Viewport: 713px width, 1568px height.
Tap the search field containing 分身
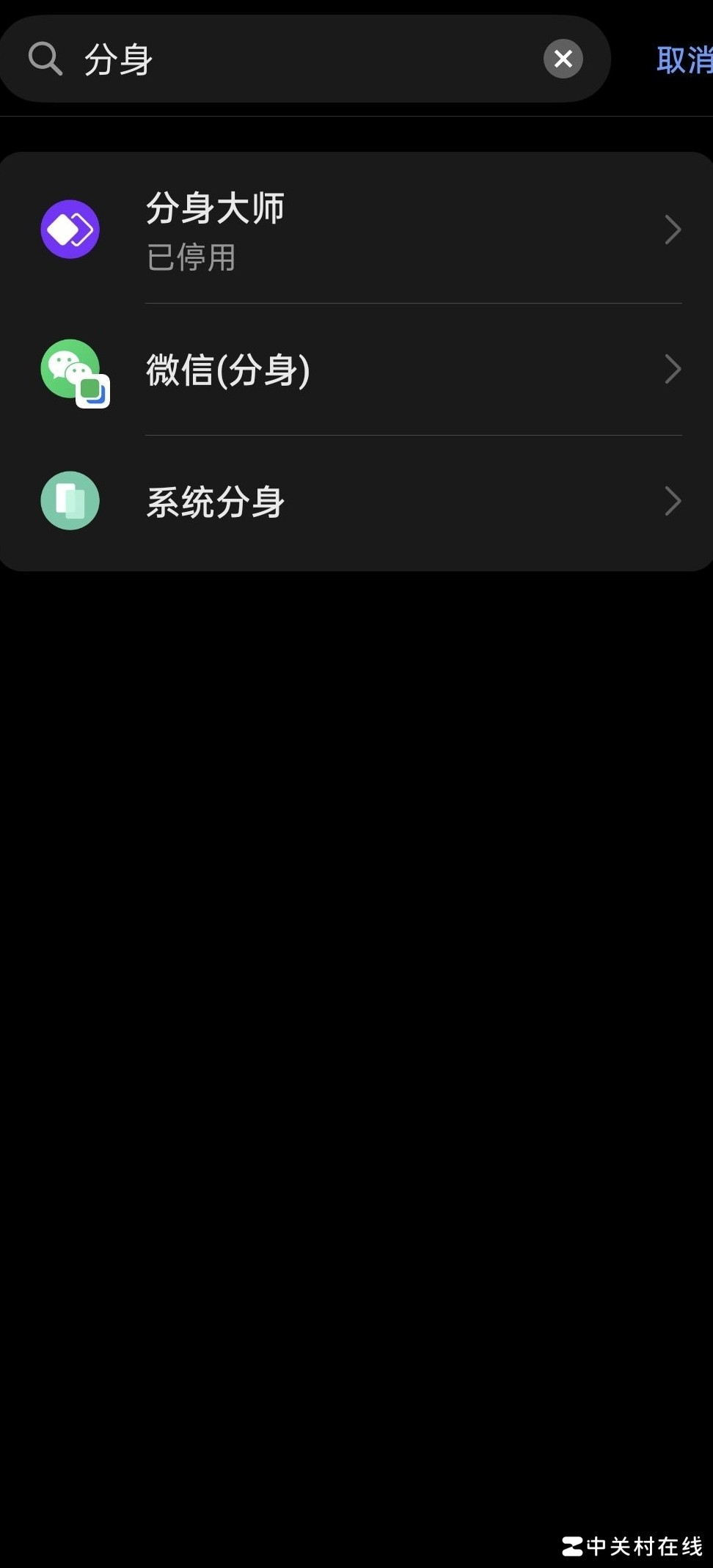(293, 59)
